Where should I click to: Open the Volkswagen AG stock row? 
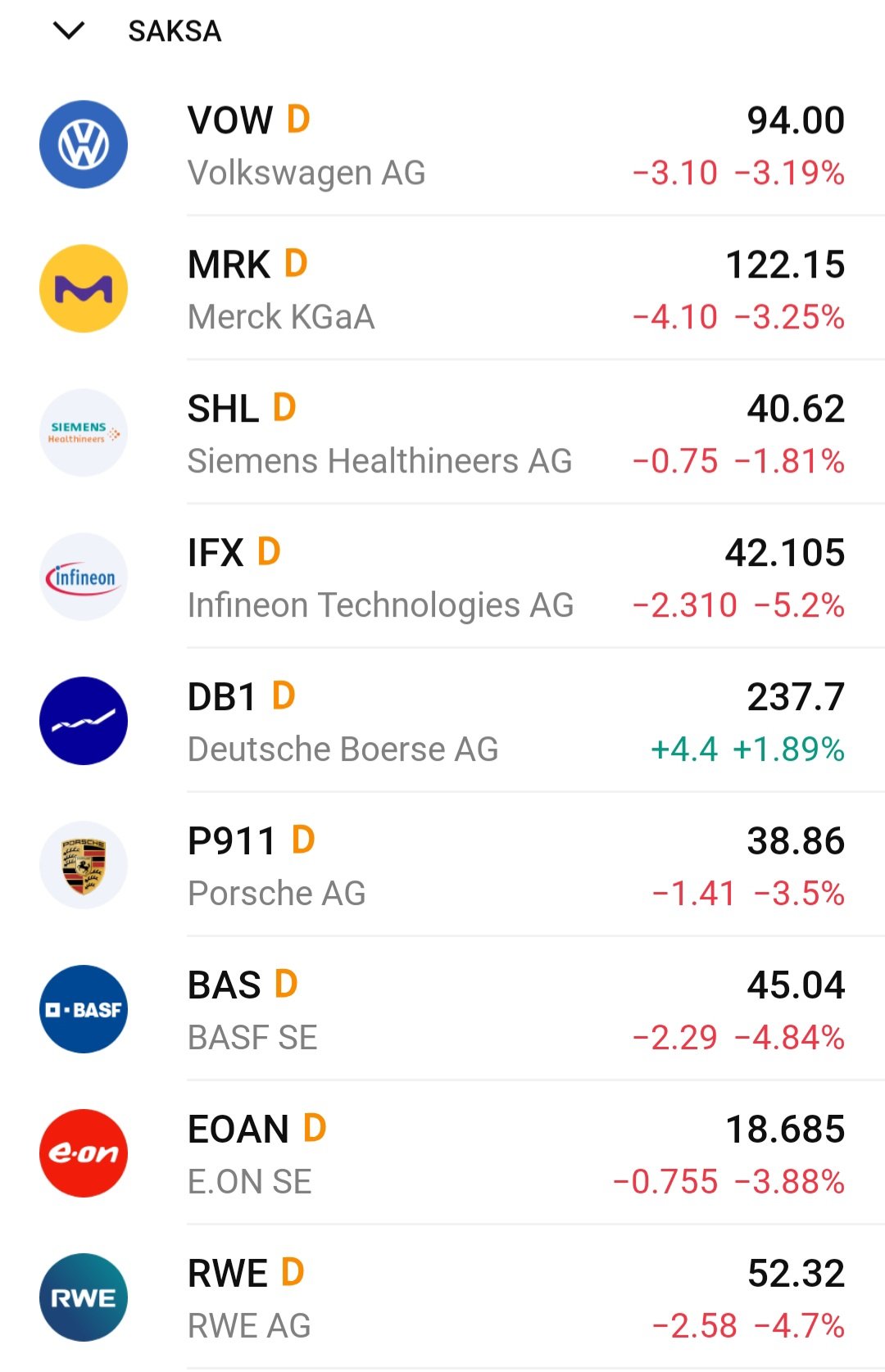(x=442, y=145)
